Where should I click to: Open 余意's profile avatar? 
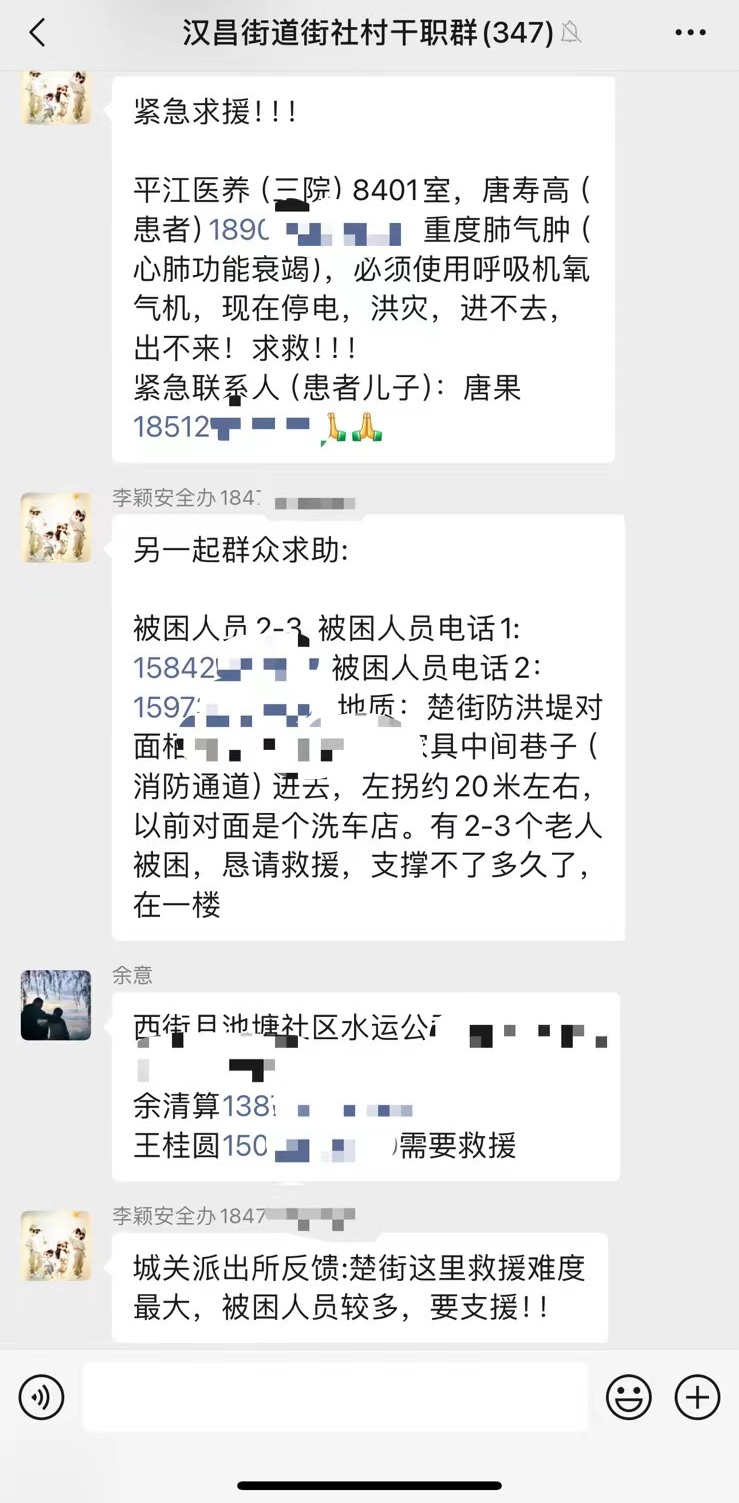click(56, 1004)
